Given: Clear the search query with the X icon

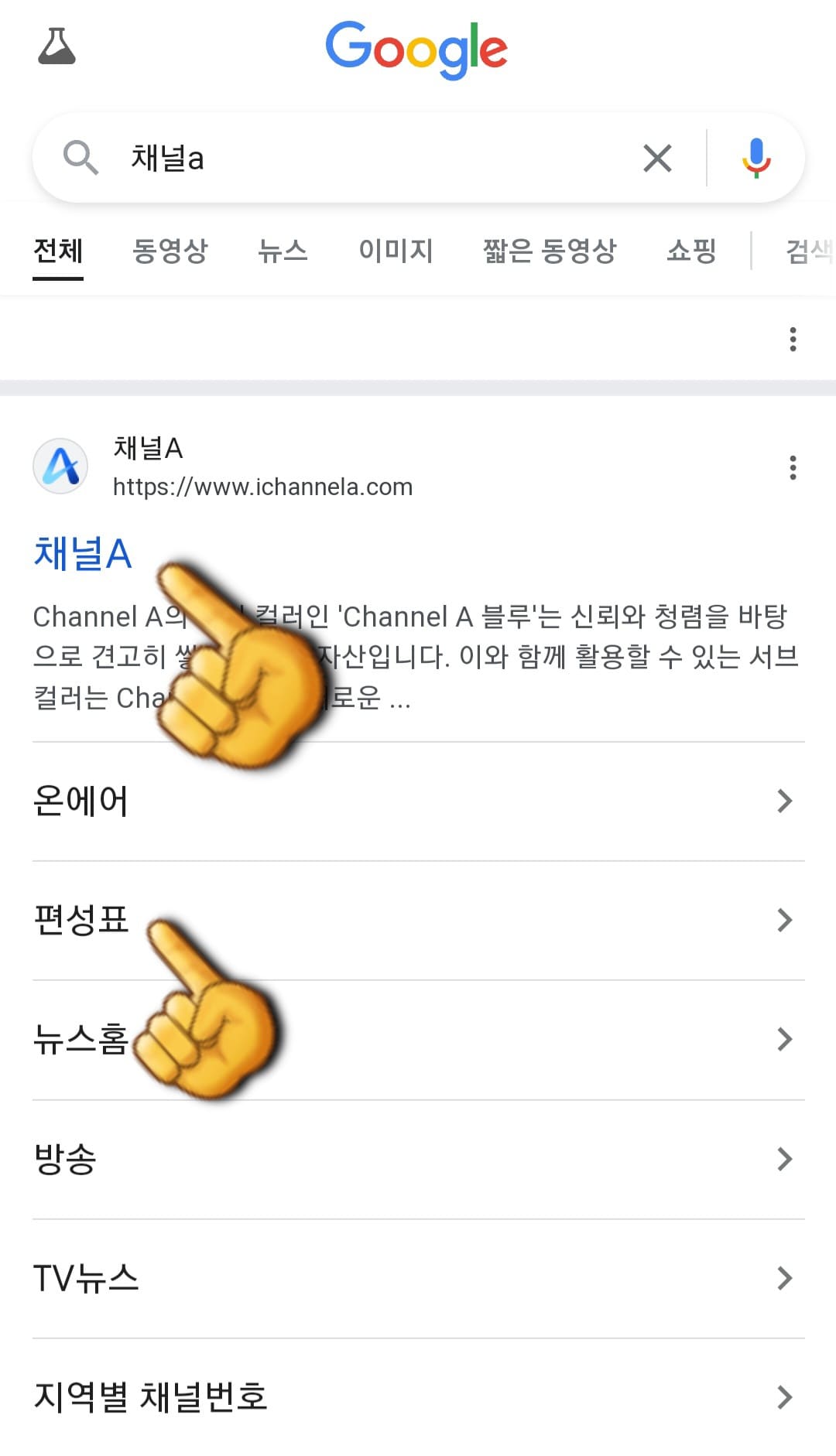Looking at the screenshot, I should [x=656, y=158].
